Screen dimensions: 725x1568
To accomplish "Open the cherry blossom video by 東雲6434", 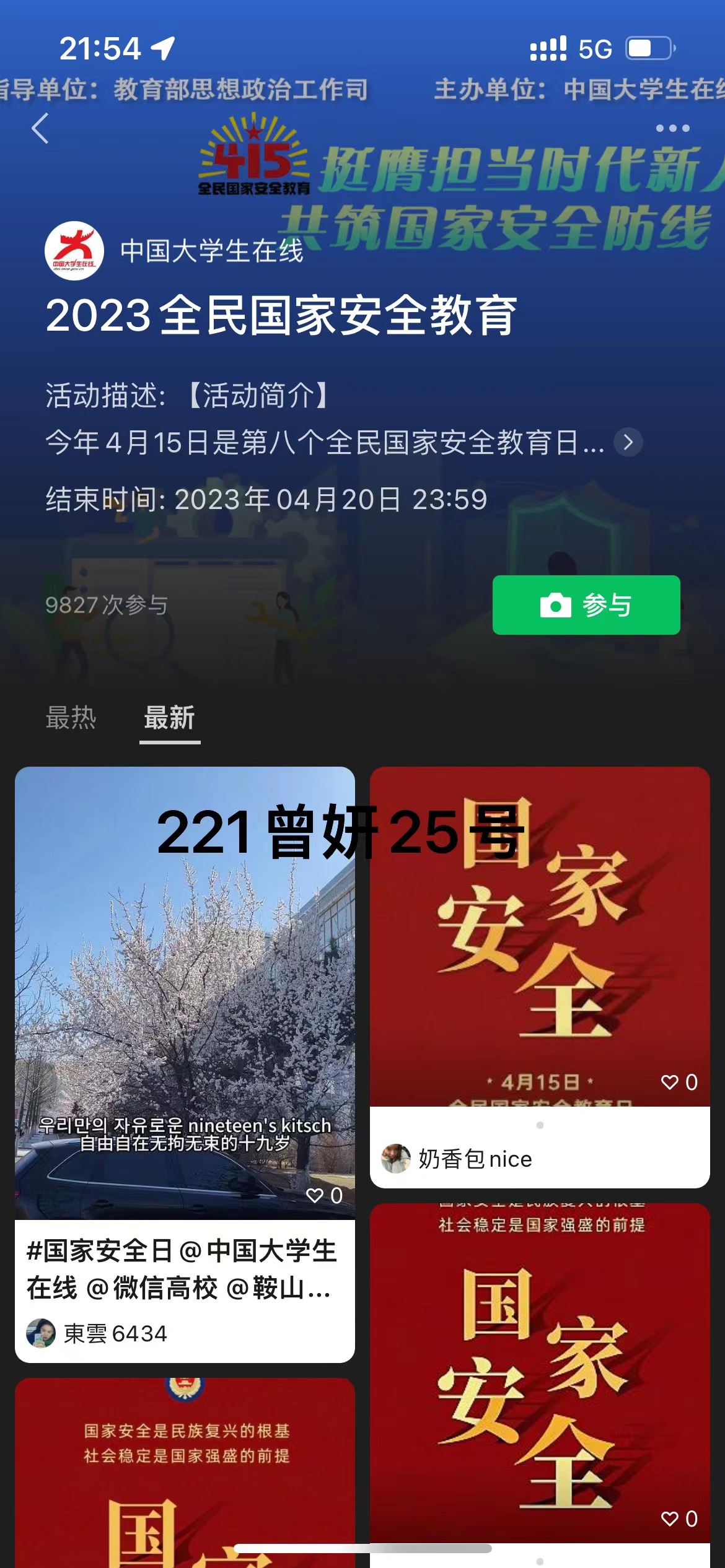I will tap(185, 991).
